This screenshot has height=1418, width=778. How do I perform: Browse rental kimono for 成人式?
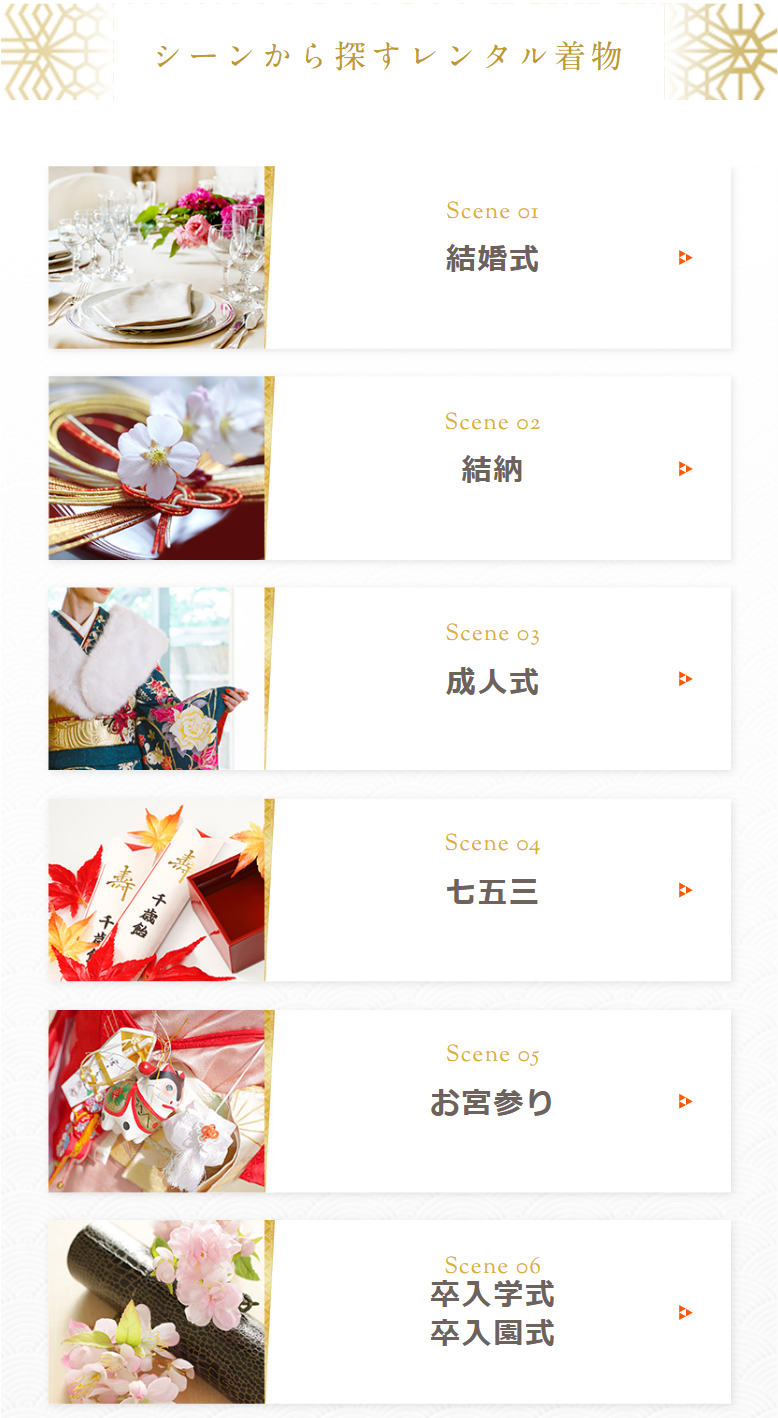tap(492, 680)
